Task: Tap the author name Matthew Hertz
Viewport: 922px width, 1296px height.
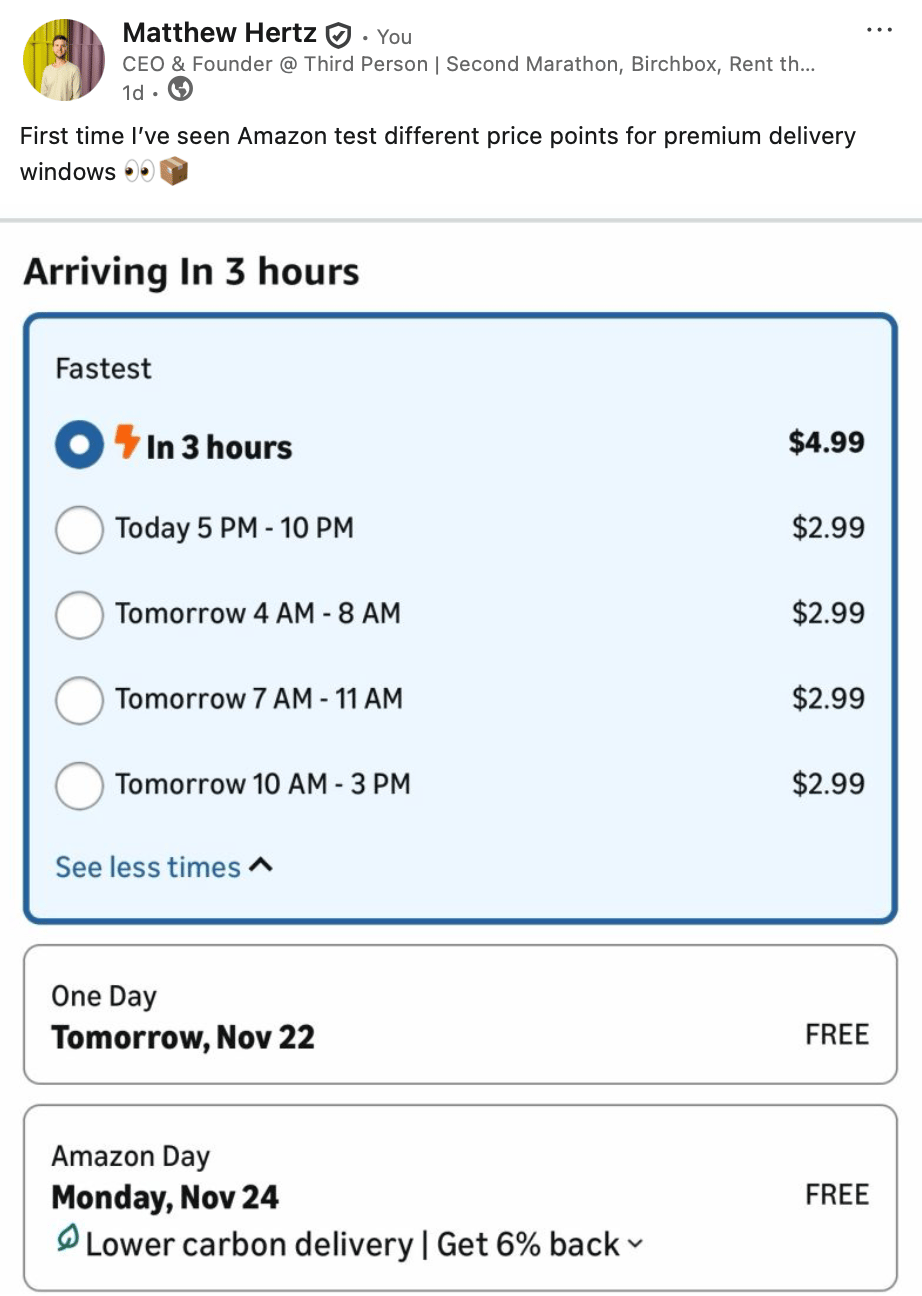Action: point(219,33)
